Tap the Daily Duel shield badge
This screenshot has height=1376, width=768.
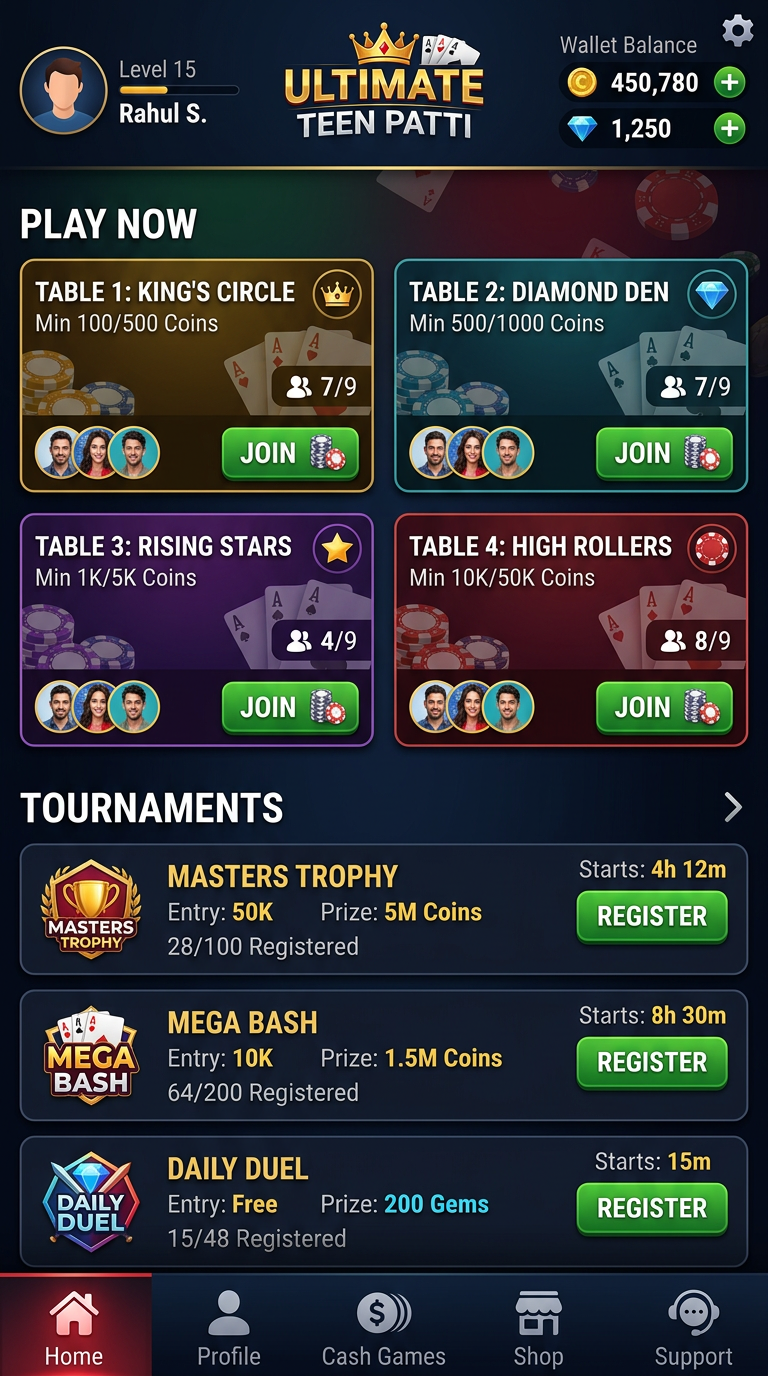click(91, 1201)
